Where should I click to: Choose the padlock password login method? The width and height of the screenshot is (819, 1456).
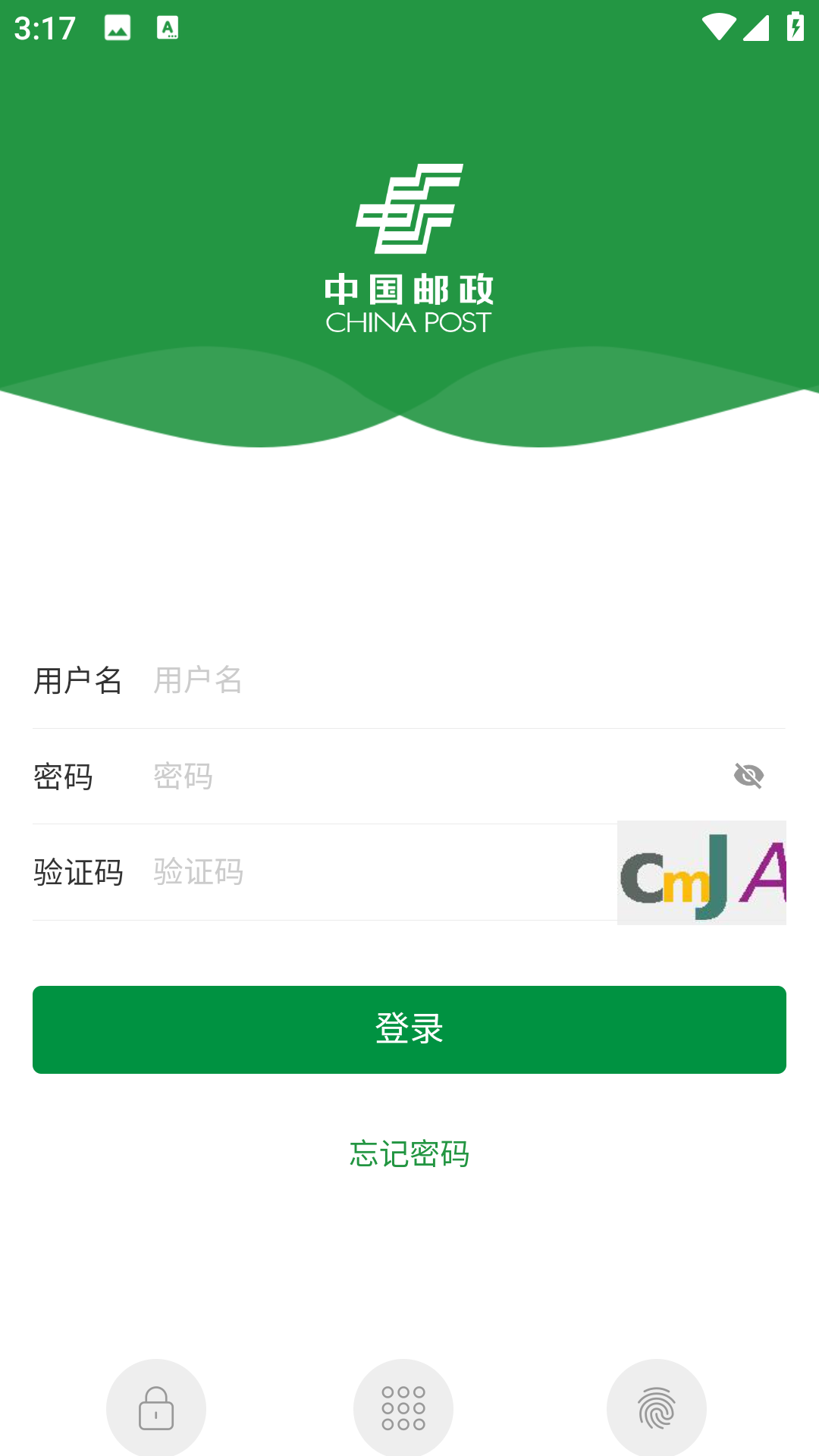156,1408
